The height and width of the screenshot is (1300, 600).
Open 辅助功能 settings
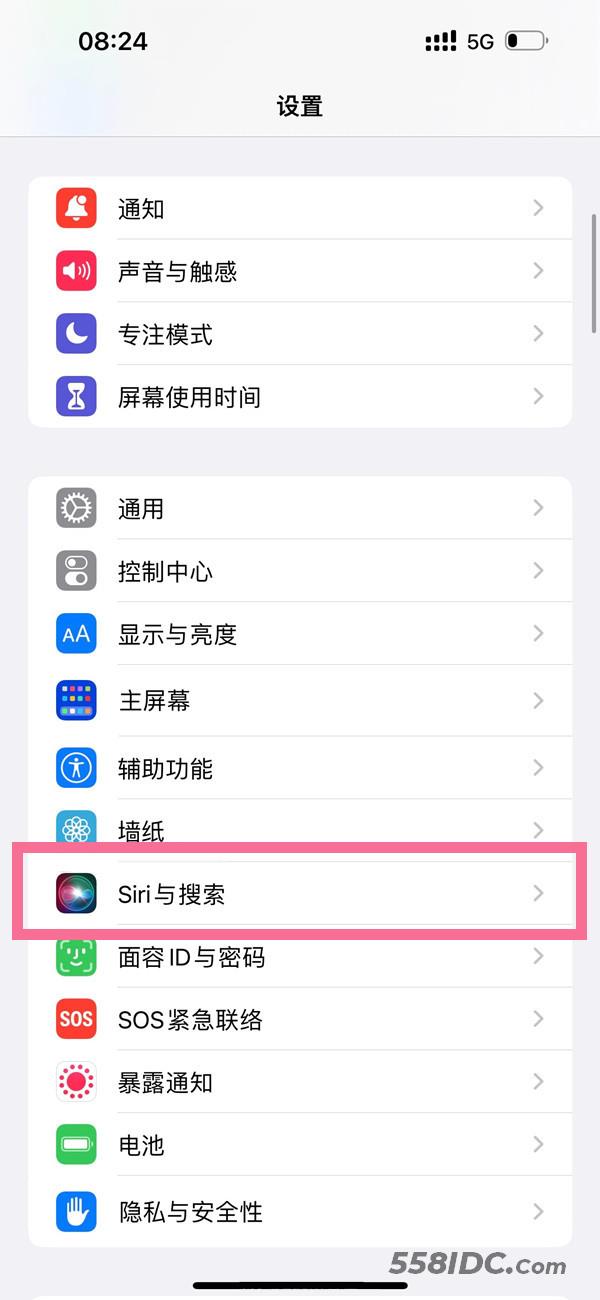(x=300, y=768)
